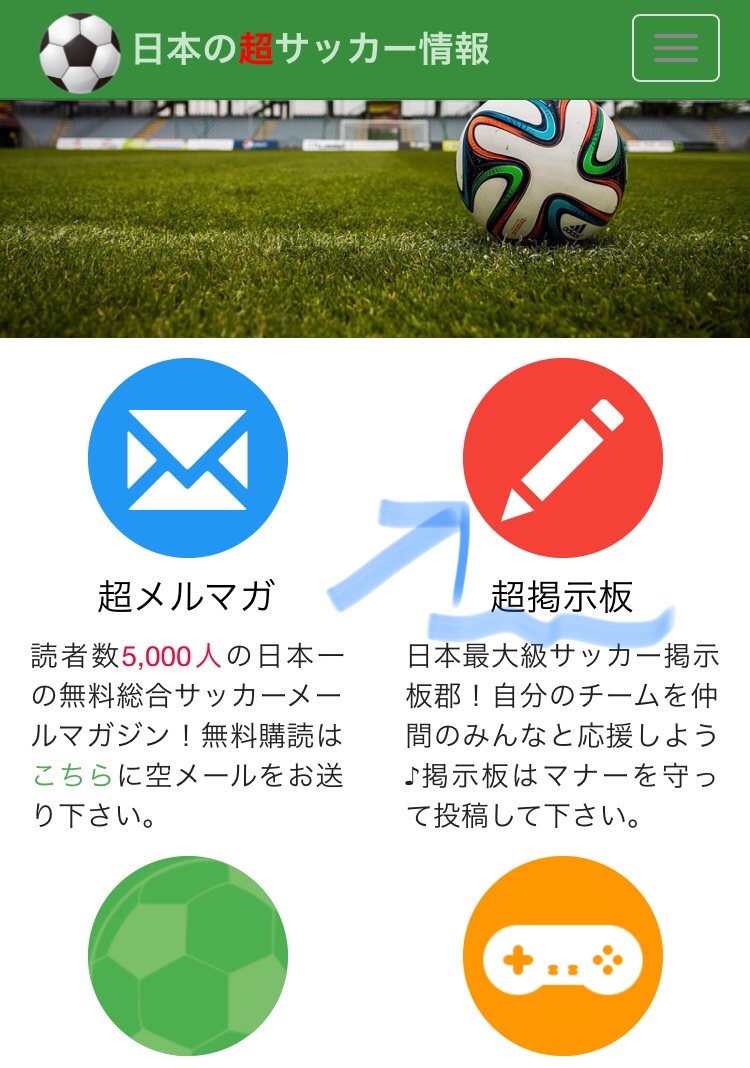Open the orange game controller icon
This screenshot has width=750, height=1068.
(x=562, y=955)
